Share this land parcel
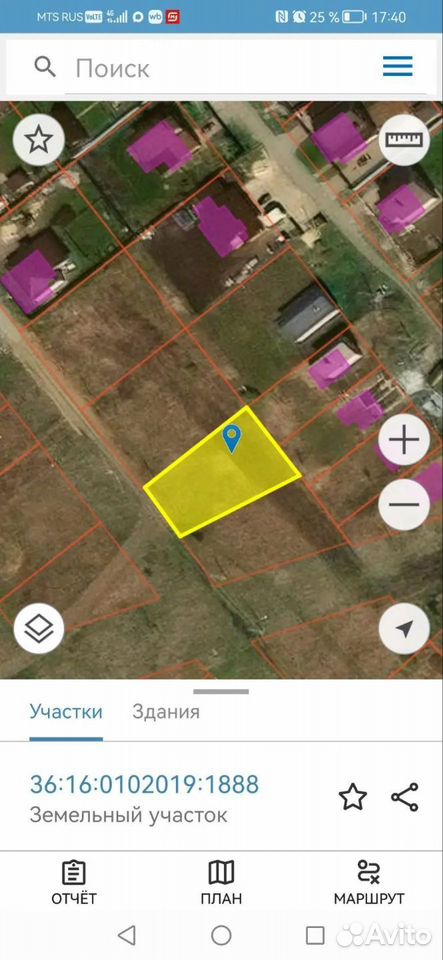 click(x=405, y=797)
